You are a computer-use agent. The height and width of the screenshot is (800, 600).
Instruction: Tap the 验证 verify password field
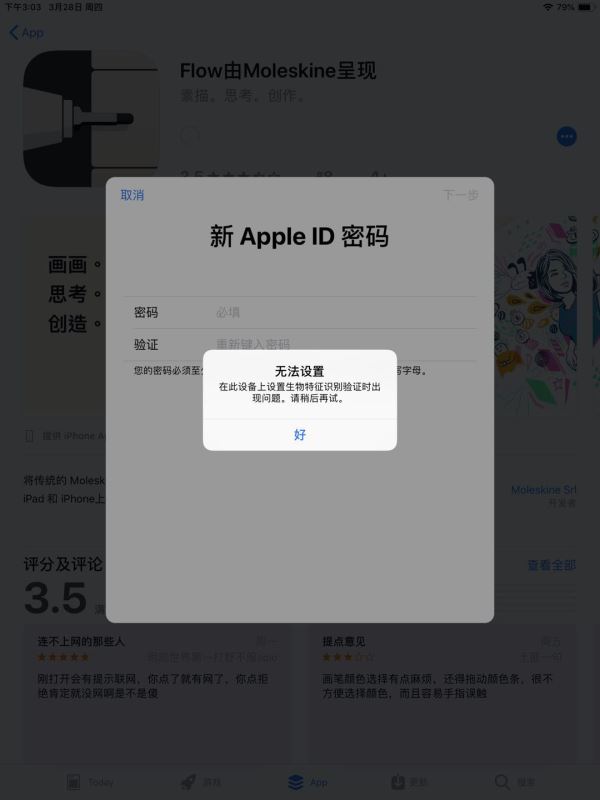point(340,344)
